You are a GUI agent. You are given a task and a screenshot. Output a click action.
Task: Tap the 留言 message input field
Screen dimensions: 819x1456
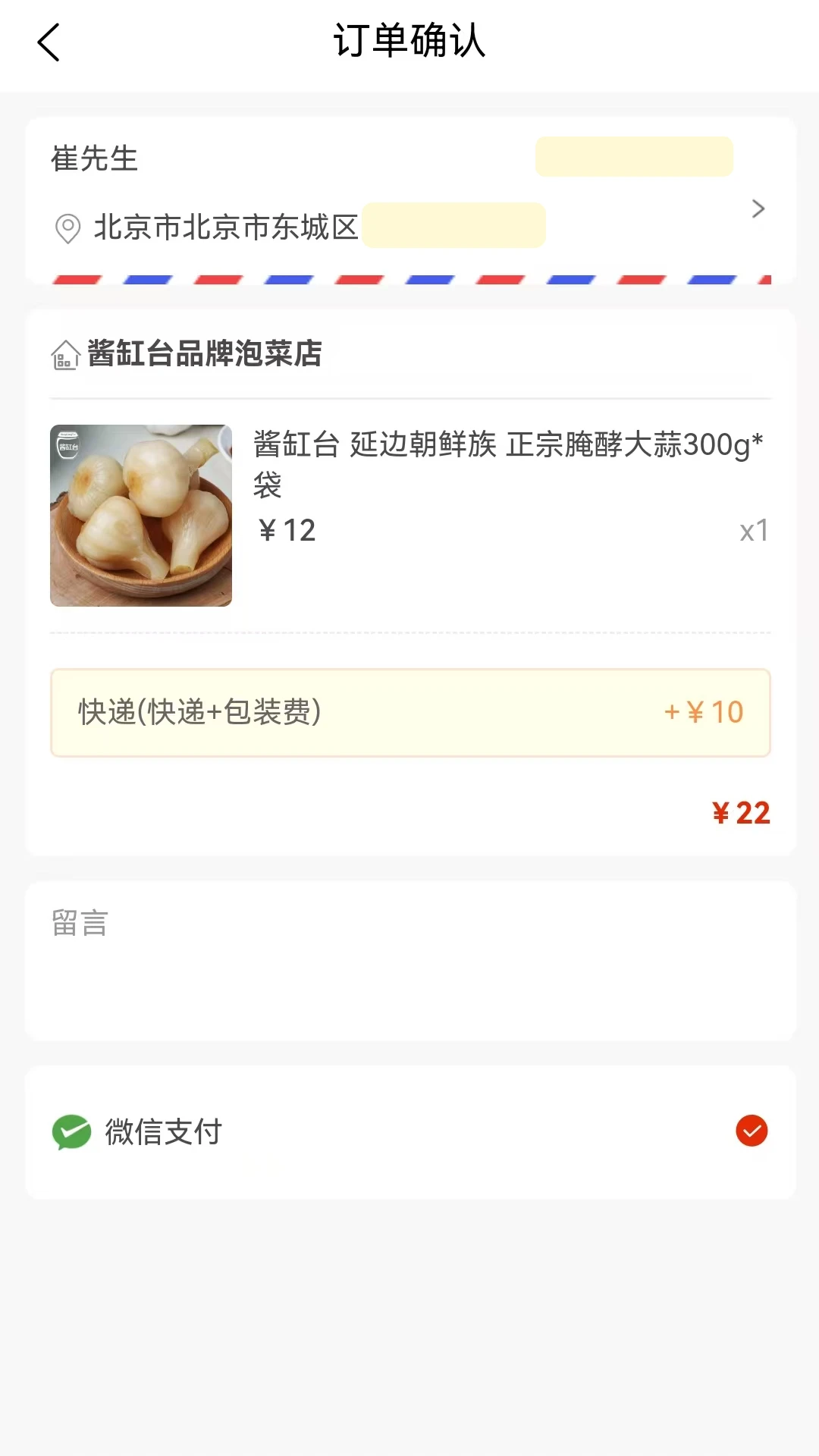[x=409, y=955]
